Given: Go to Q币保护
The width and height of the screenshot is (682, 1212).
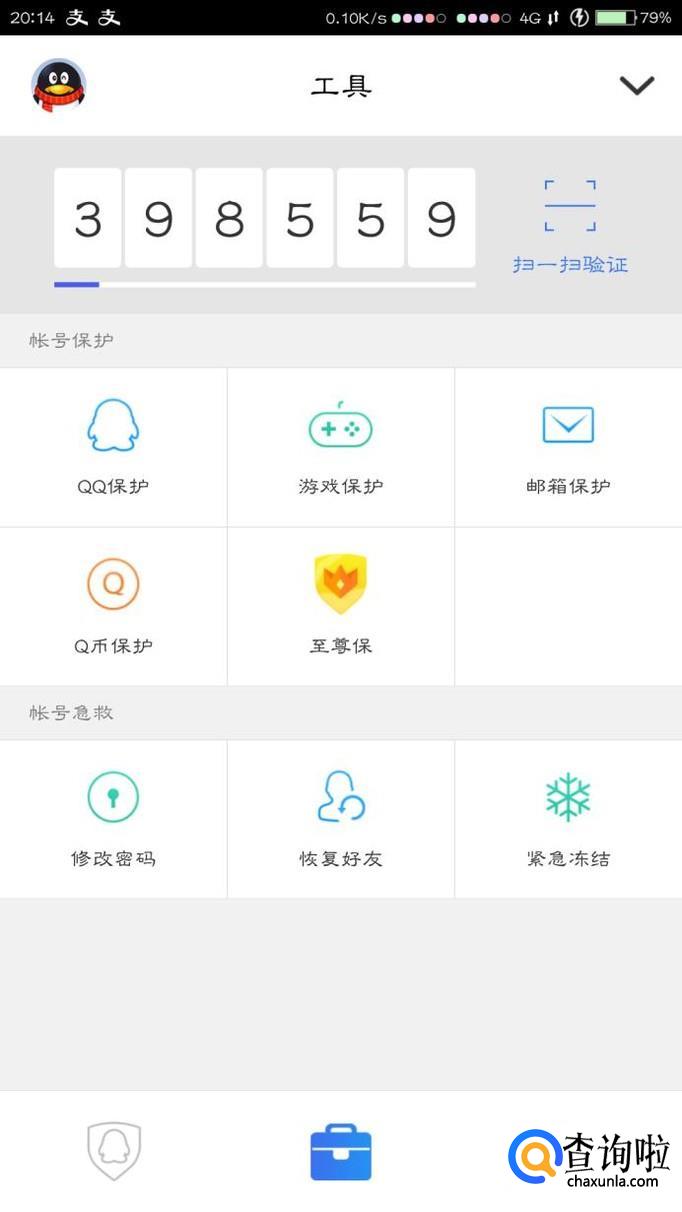Looking at the screenshot, I should click(x=113, y=606).
